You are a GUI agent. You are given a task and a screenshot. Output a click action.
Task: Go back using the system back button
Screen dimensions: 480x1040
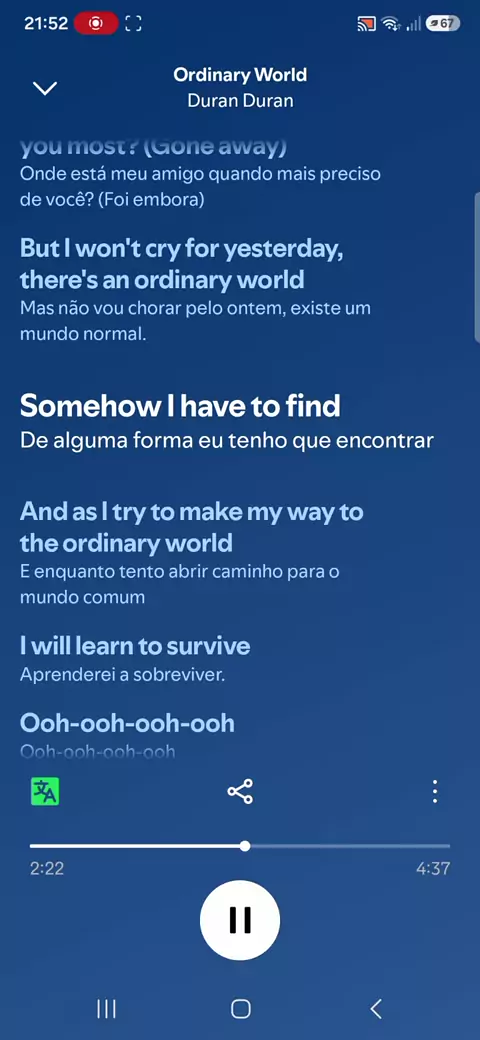click(376, 1009)
